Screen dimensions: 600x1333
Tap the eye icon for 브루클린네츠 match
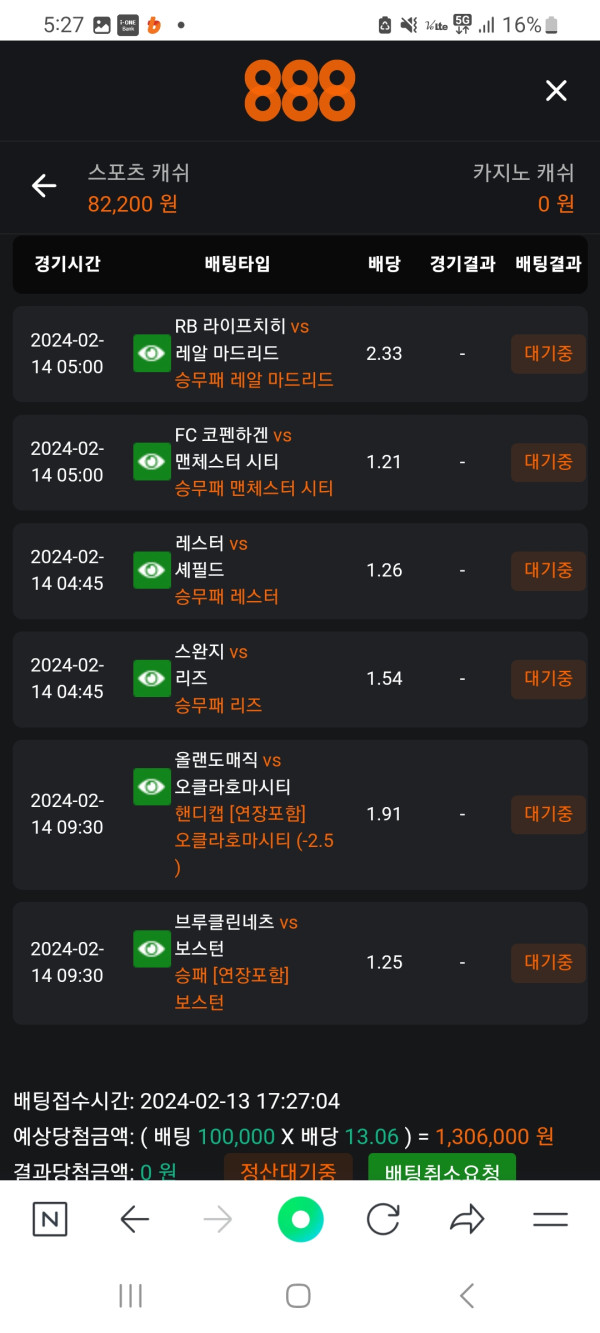(152, 948)
